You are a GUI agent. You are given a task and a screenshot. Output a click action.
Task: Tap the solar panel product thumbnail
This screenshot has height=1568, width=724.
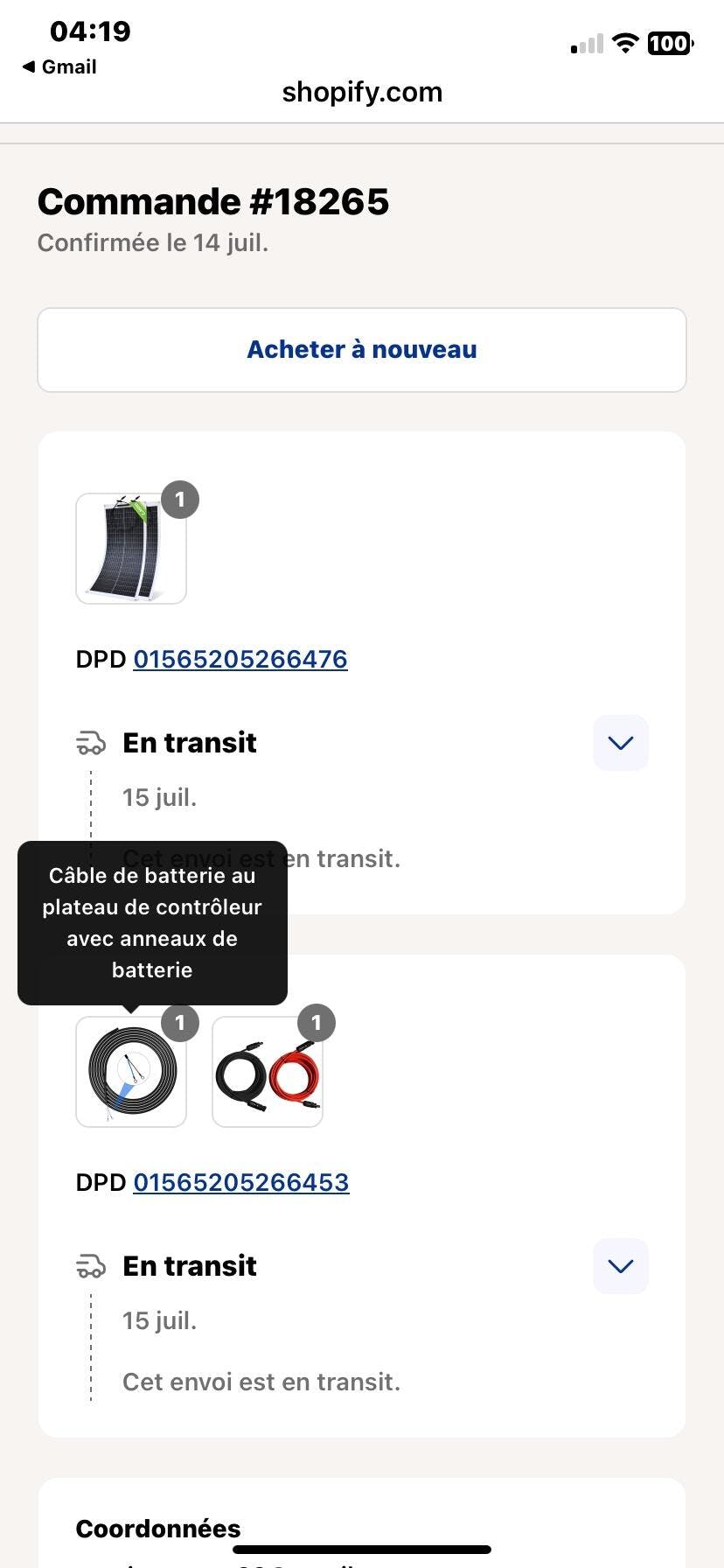pyautogui.click(x=131, y=549)
